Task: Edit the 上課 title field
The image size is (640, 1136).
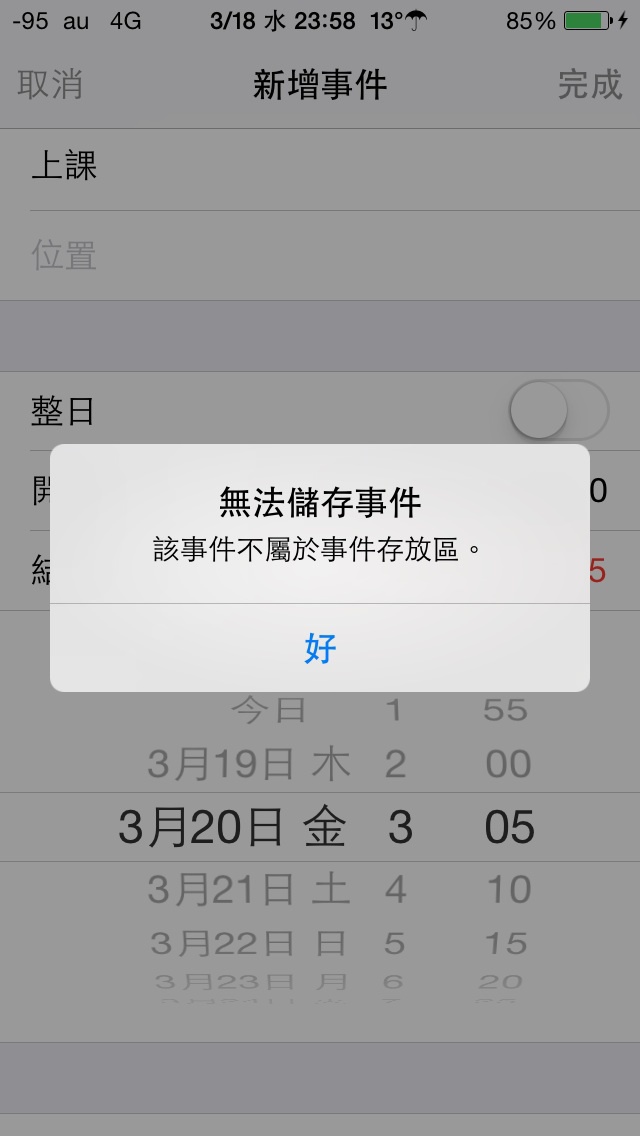Action: [x=320, y=166]
